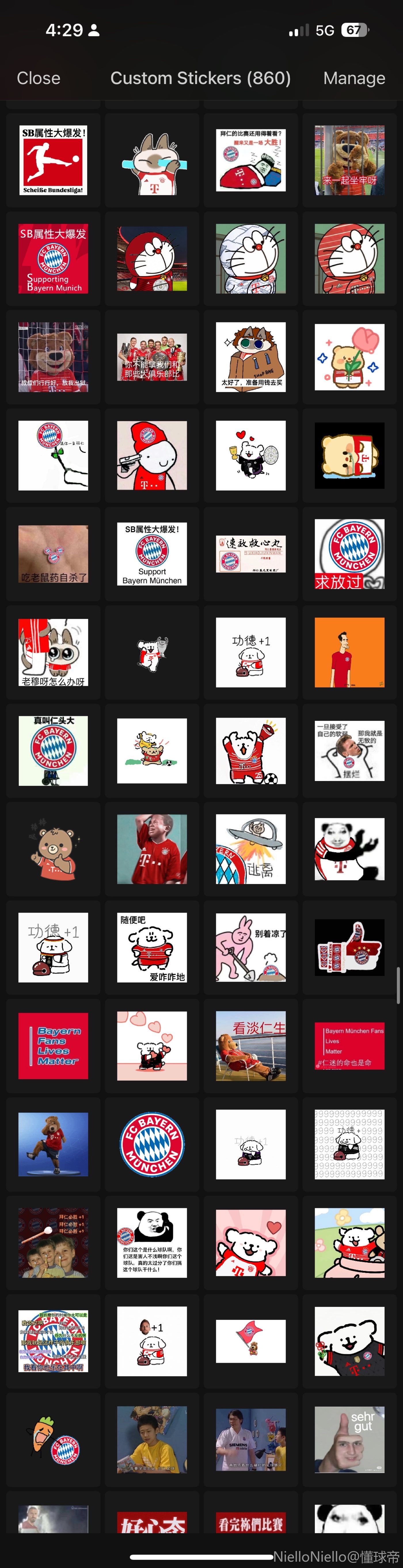
Task: Open Manage for custom stickers
Action: 354,78
